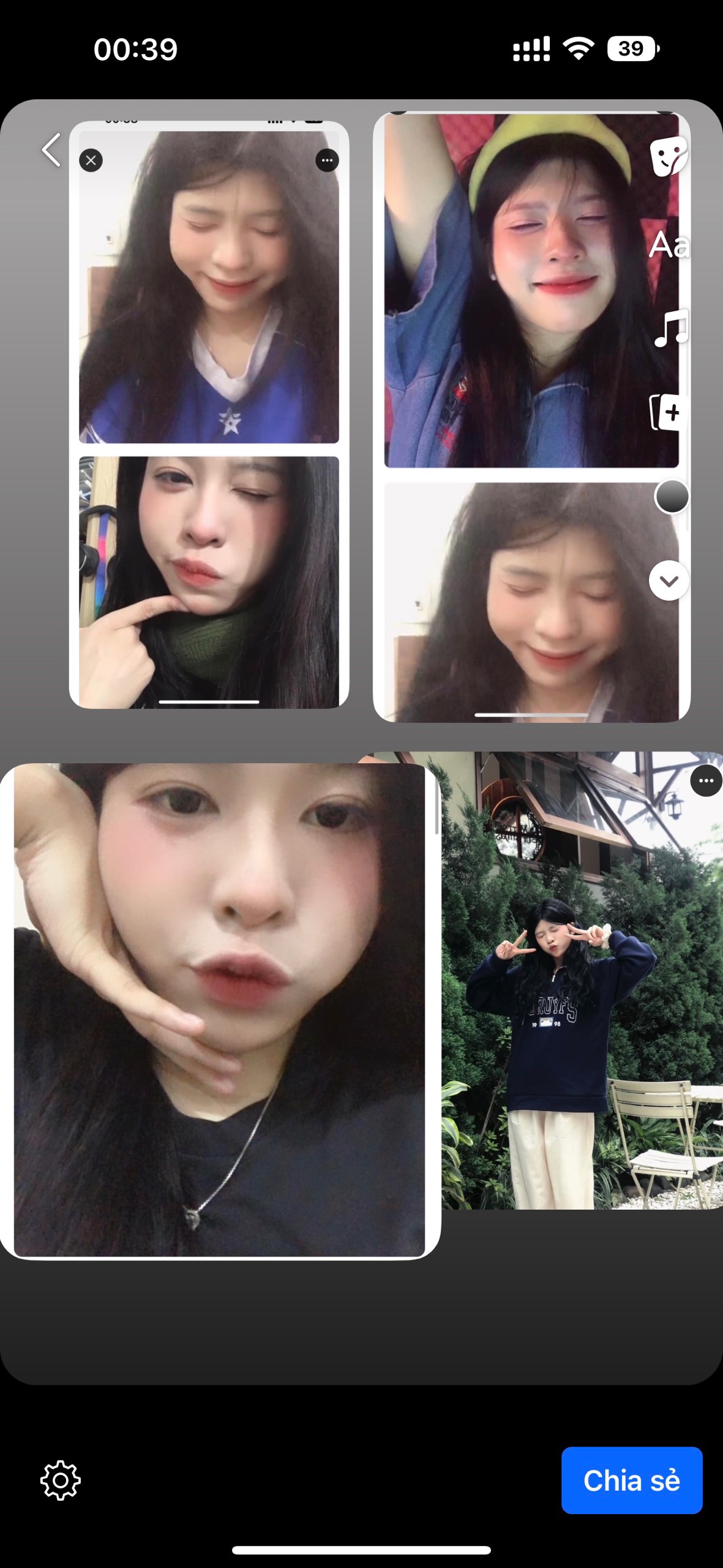Collapse the editing tools chevron
723x1568 pixels.
(x=669, y=581)
